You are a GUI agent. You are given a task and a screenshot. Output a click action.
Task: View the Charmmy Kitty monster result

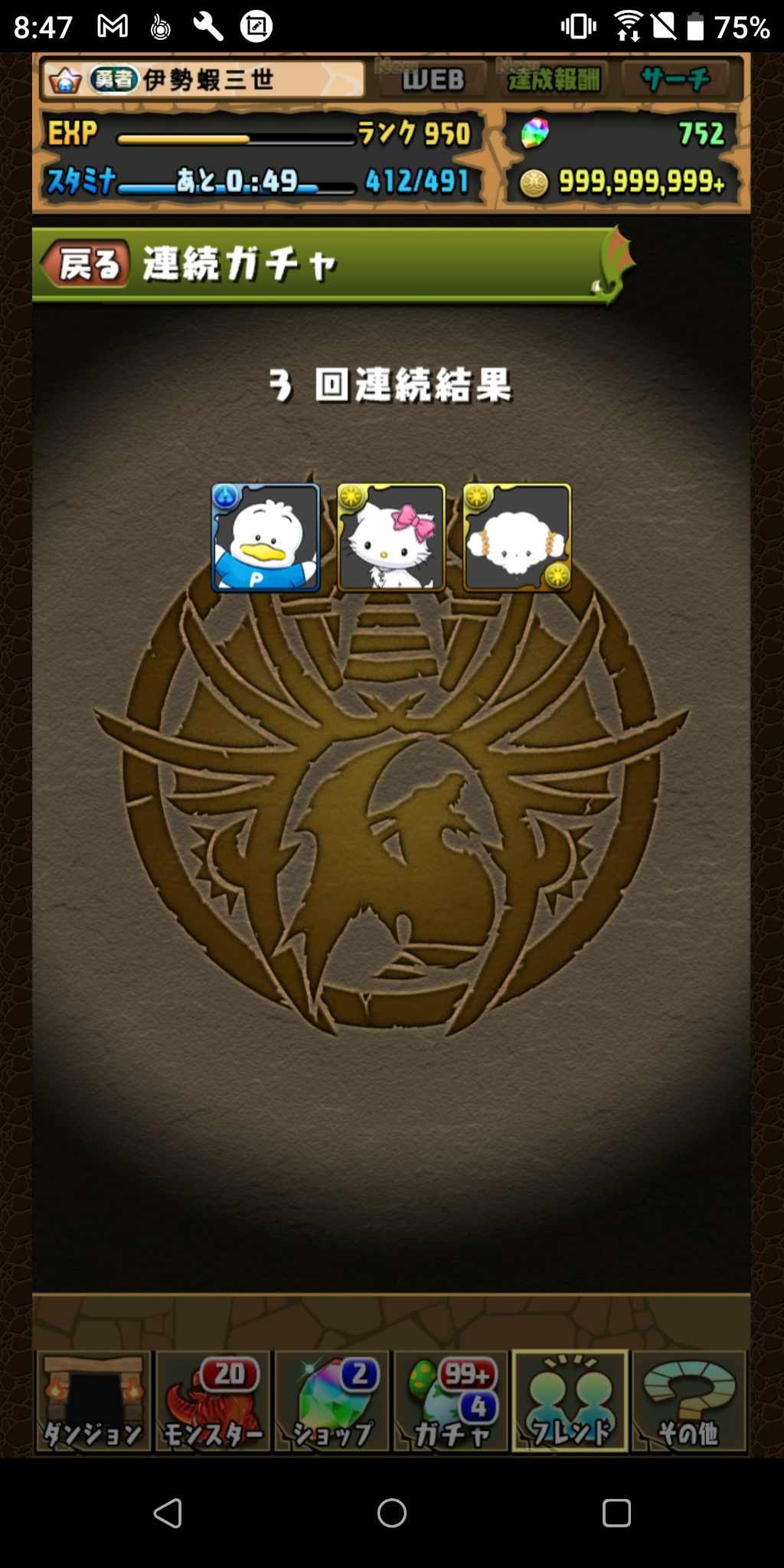[x=391, y=537]
